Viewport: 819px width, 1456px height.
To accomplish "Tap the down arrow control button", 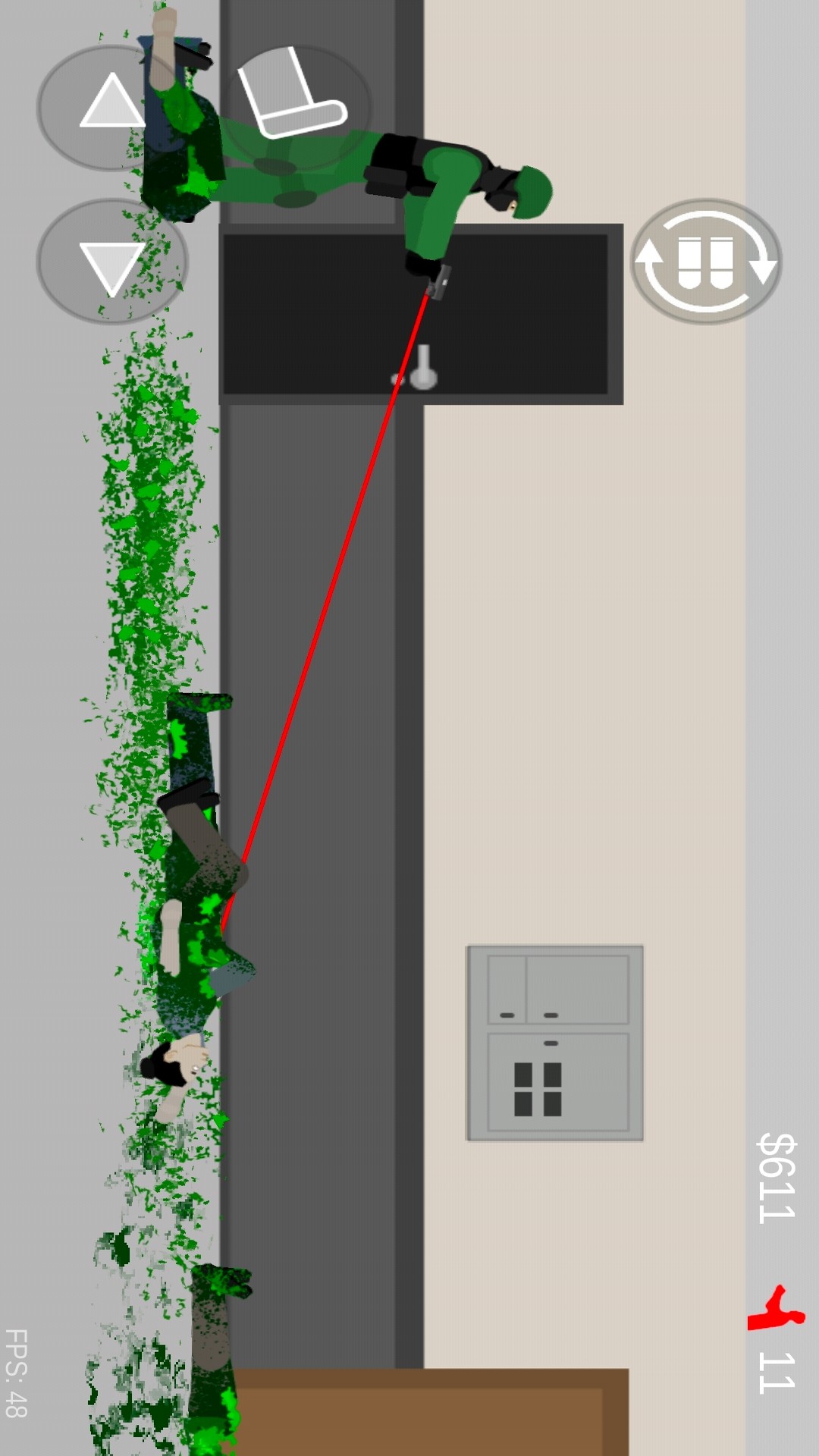I will coord(111,262).
